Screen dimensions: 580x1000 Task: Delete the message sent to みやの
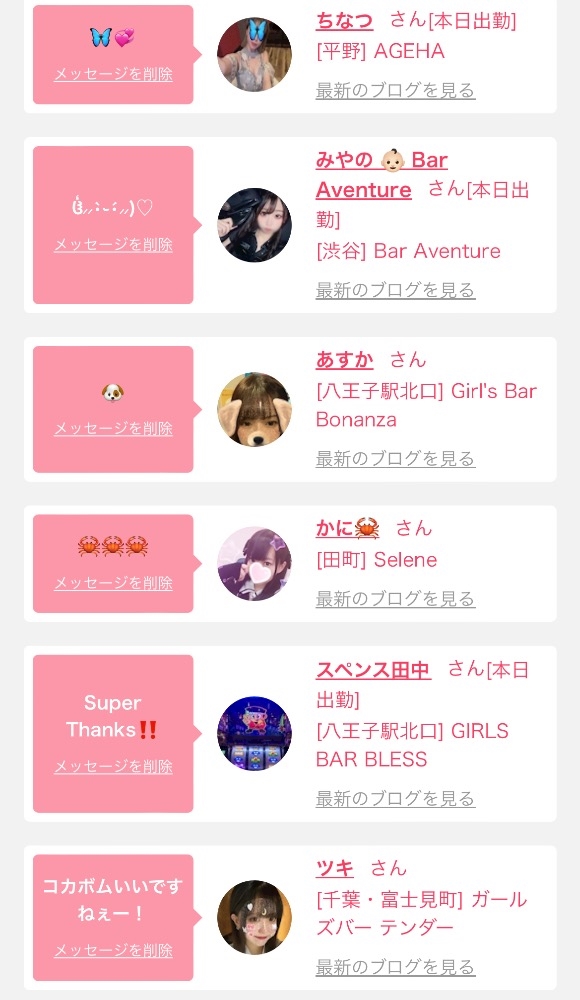pyautogui.click(x=114, y=245)
